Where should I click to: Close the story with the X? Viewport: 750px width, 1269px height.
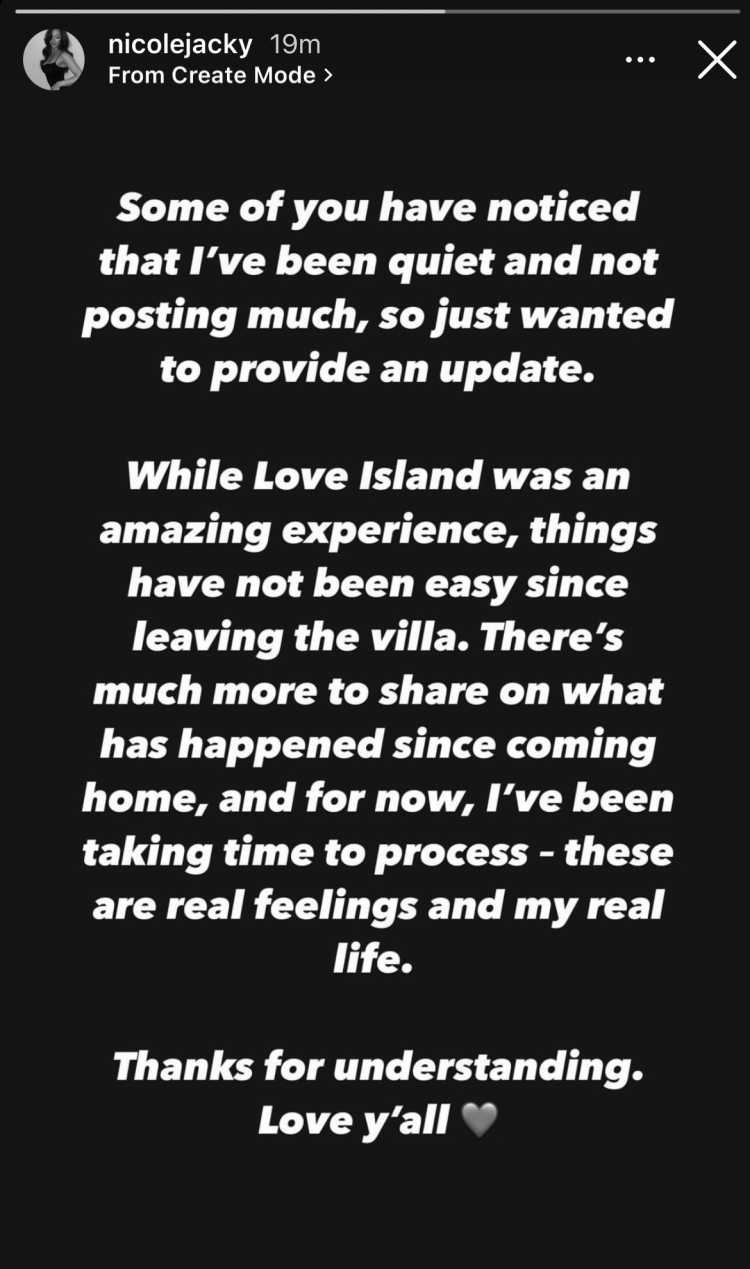click(717, 60)
